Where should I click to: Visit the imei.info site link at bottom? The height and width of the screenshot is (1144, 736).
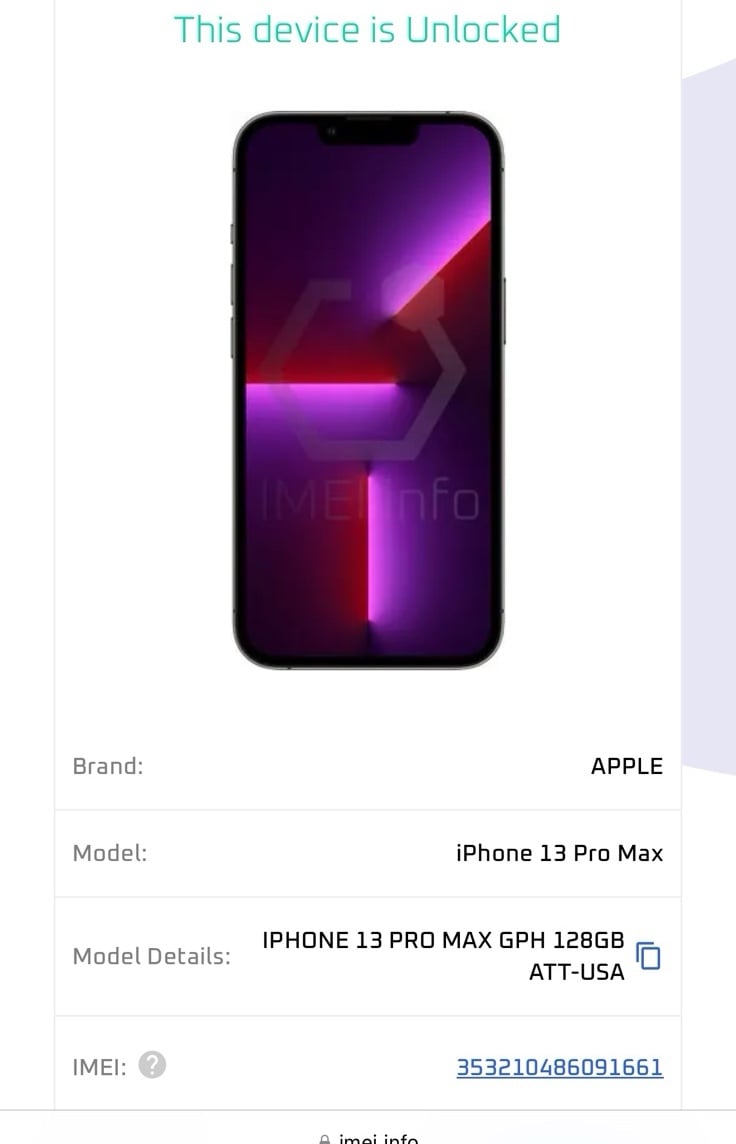[x=380, y=1138]
